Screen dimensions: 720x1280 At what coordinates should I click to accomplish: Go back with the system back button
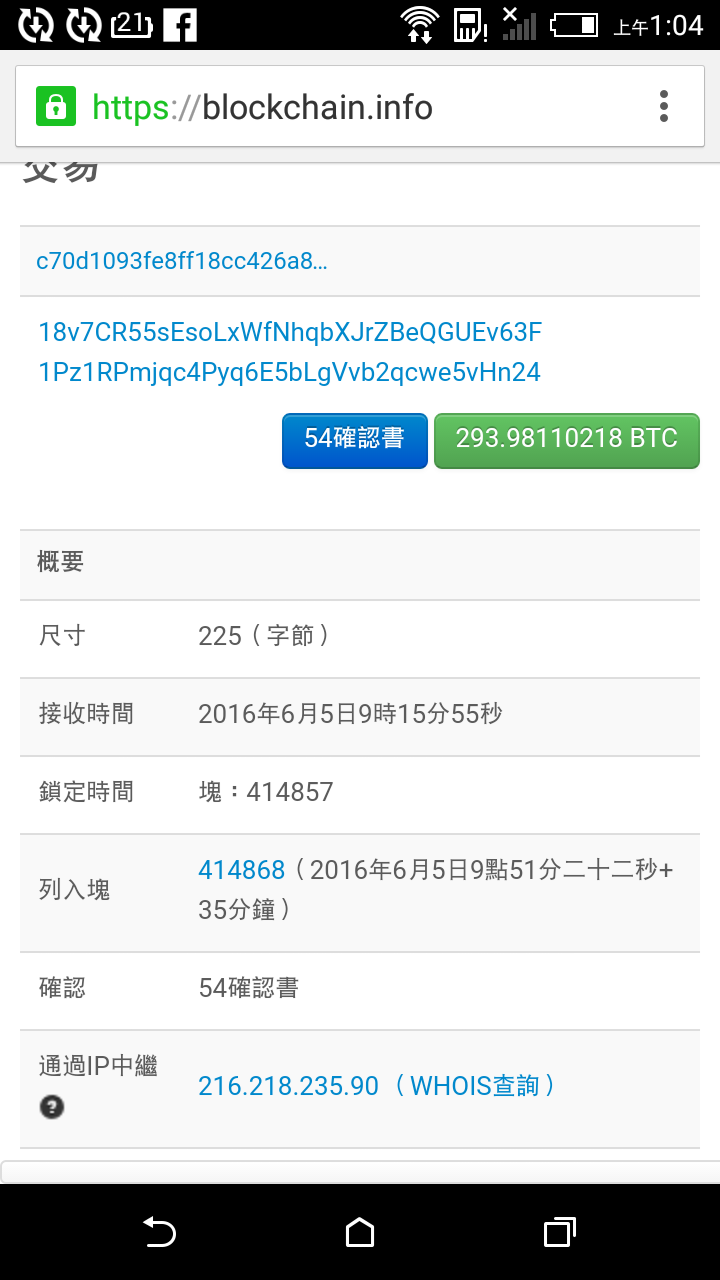[159, 1232]
